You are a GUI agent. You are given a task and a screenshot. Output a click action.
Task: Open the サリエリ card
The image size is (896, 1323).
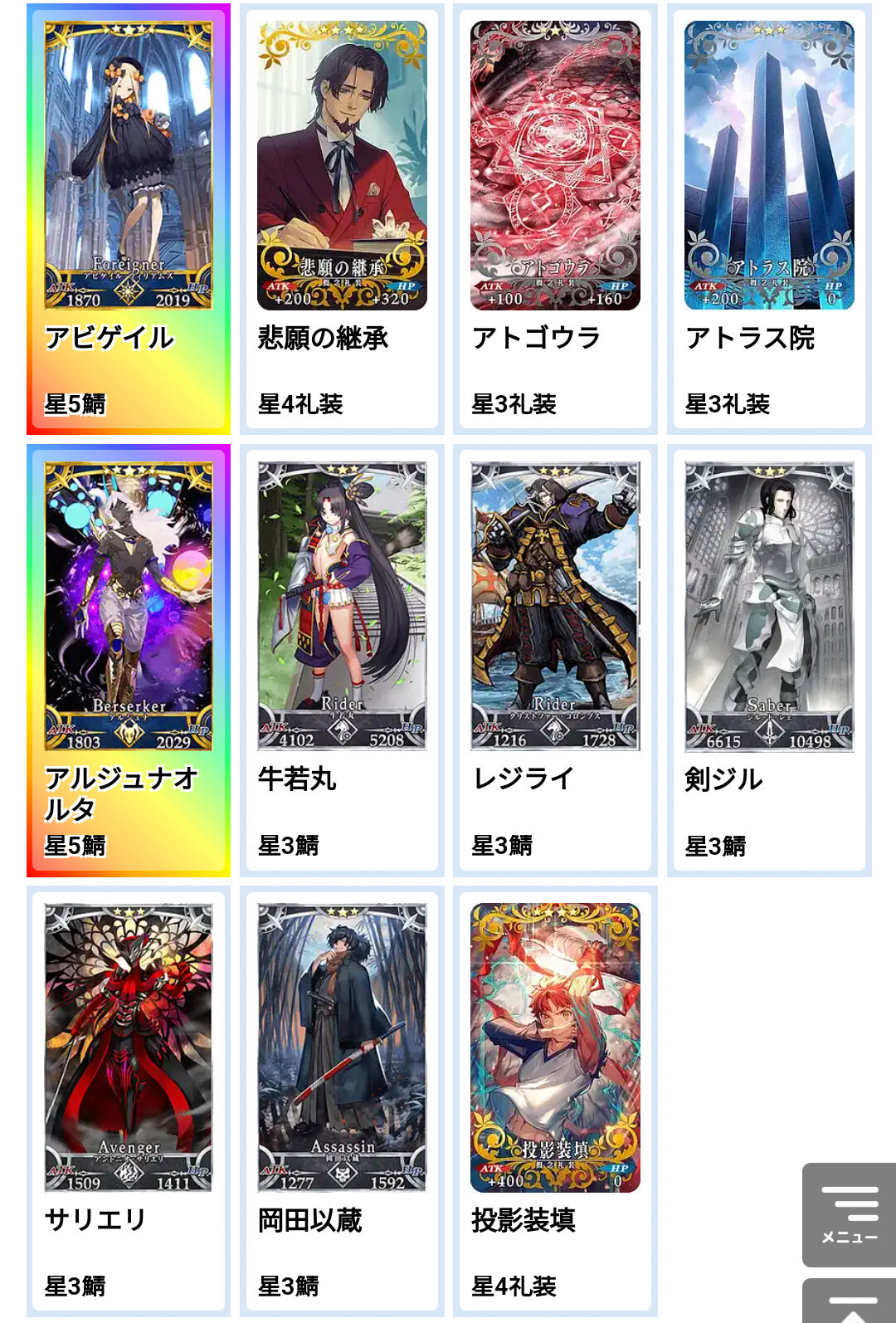129,1101
